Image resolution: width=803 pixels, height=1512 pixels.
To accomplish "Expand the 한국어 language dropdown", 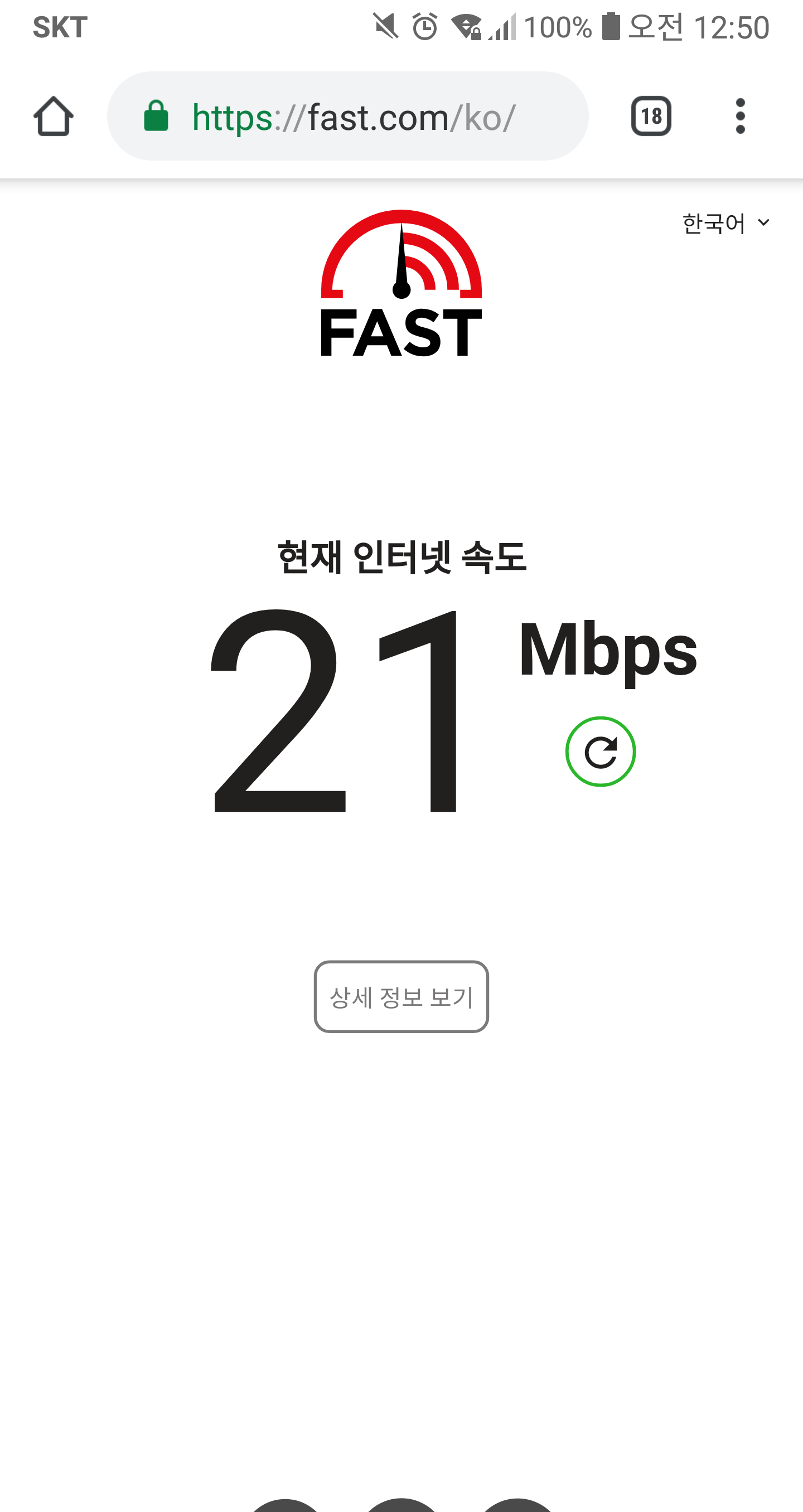I will point(725,224).
